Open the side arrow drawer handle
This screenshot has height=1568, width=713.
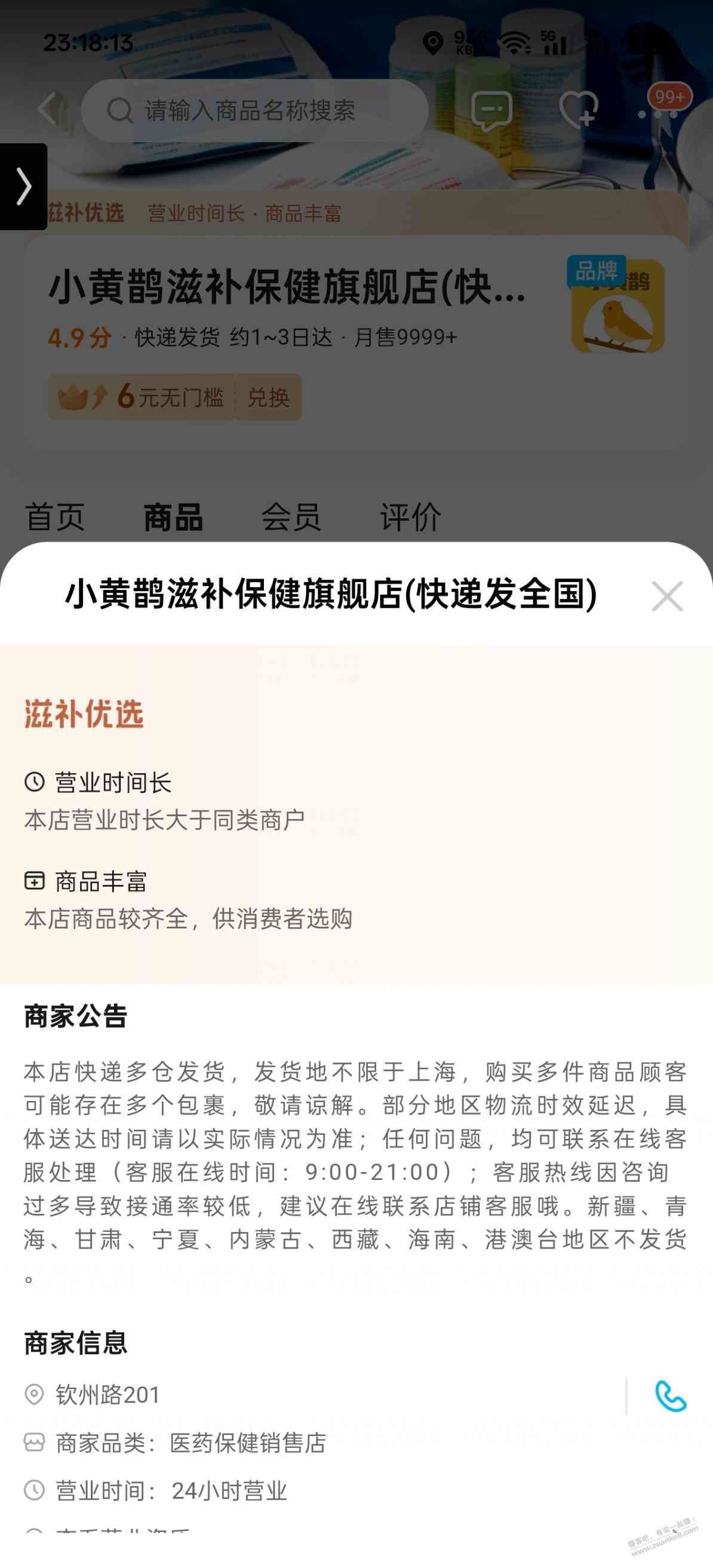(23, 186)
